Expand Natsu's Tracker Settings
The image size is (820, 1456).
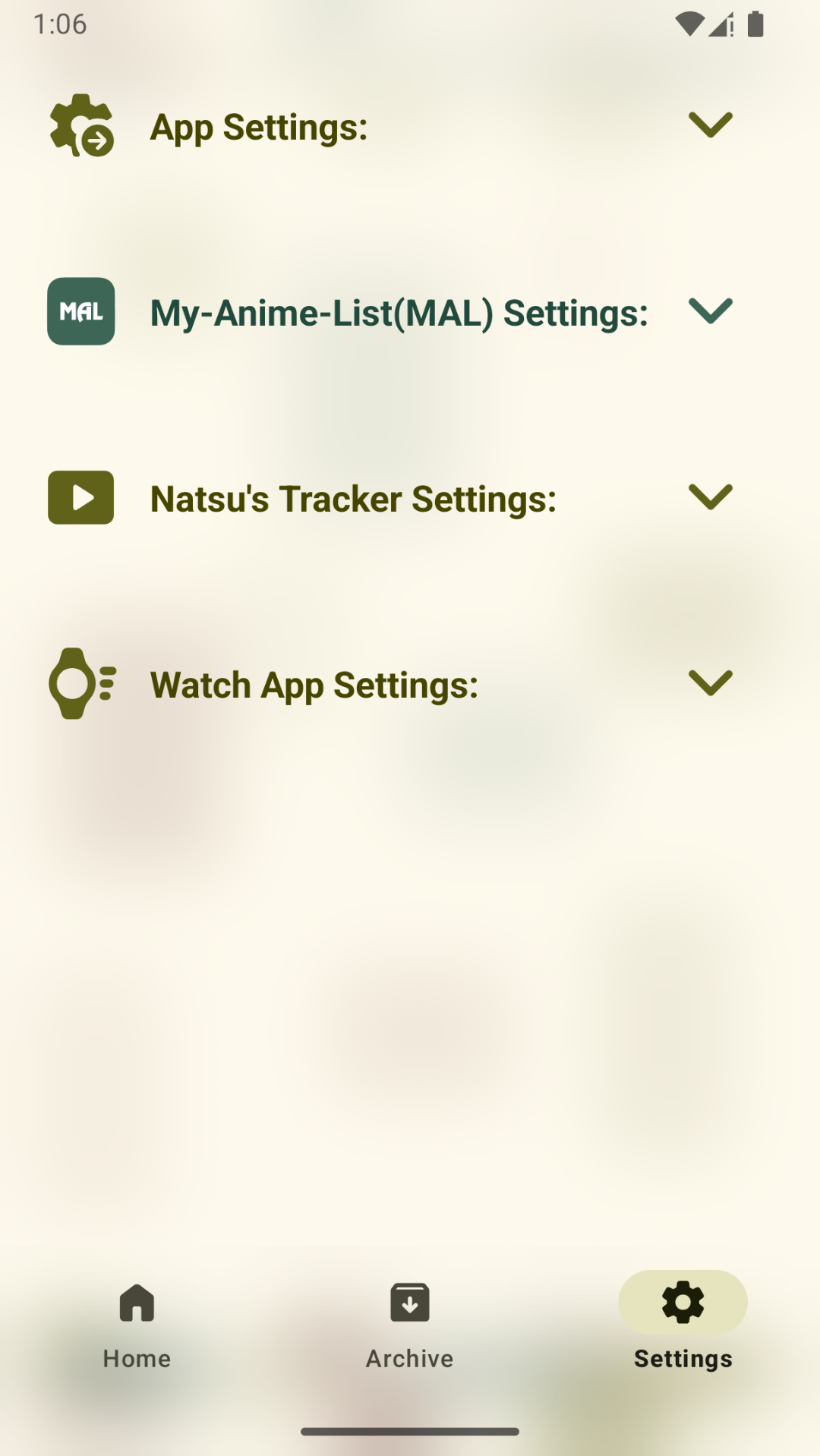710,497
